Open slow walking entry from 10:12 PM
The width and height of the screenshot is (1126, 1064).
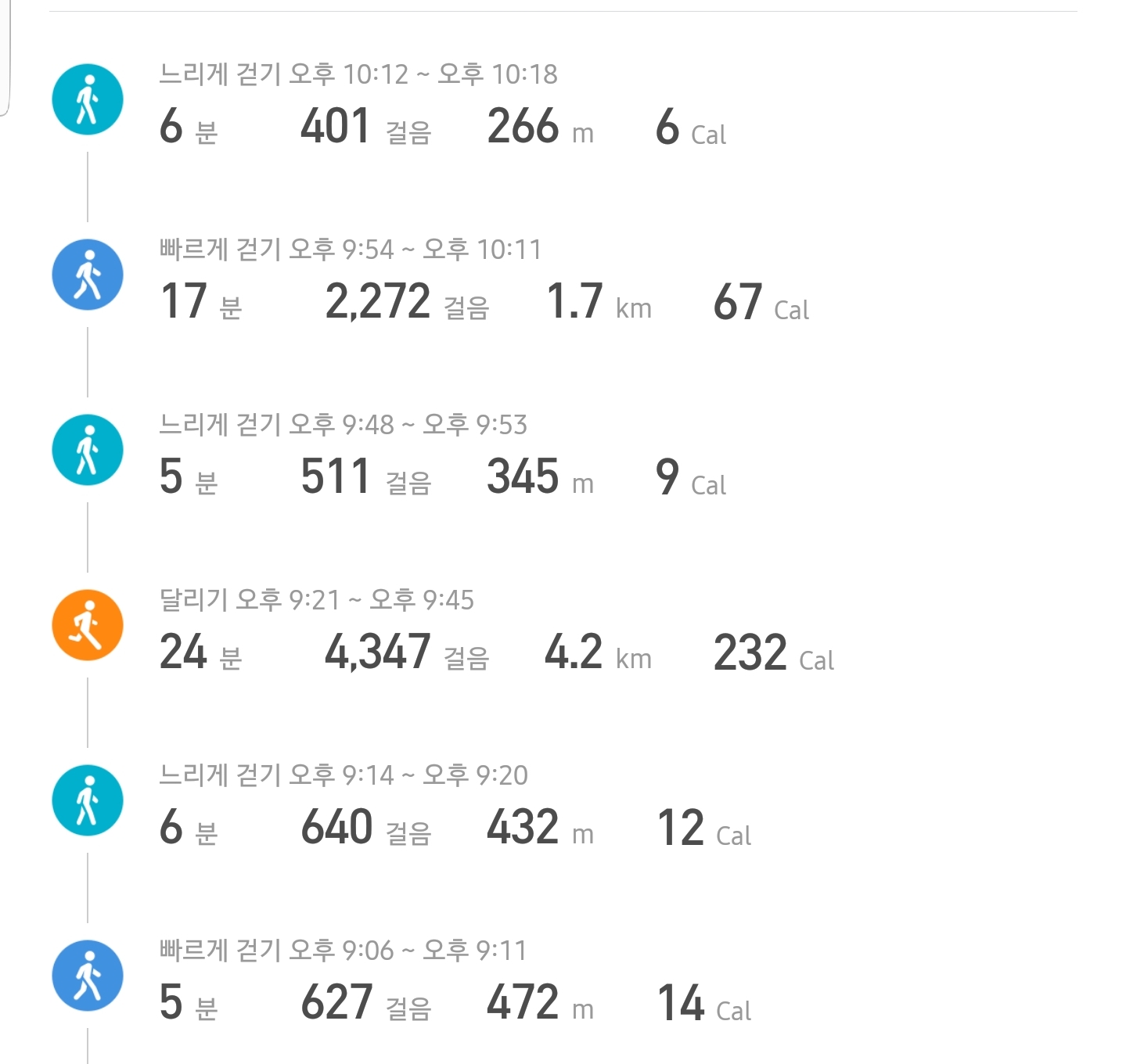pos(442,106)
